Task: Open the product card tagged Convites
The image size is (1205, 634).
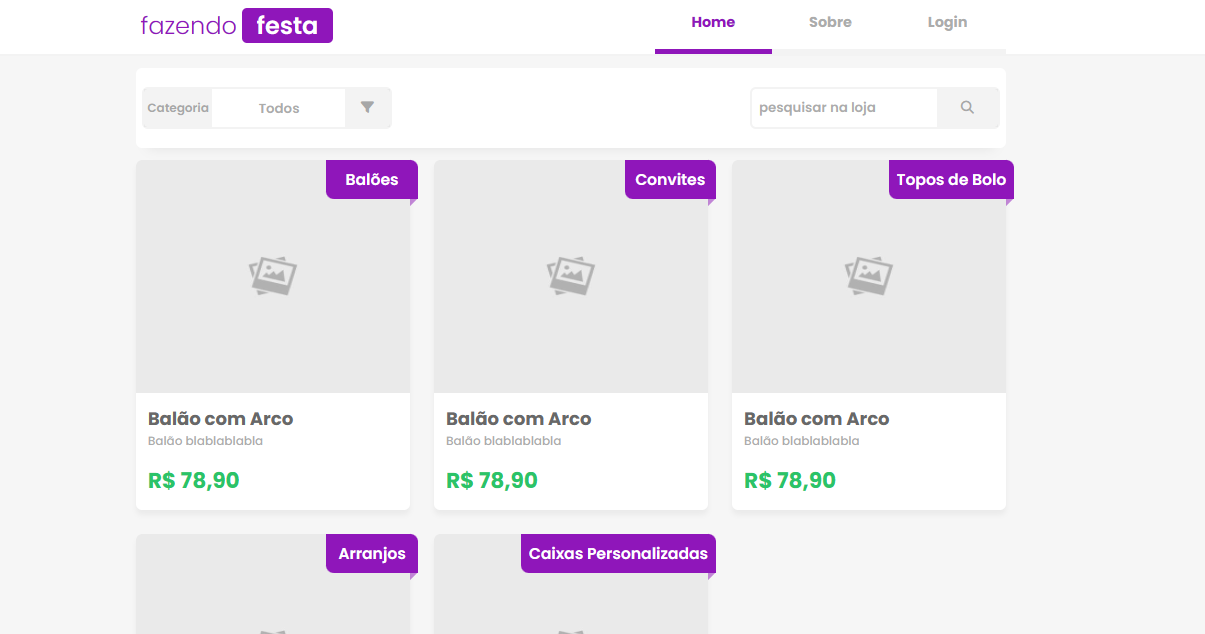Action: click(571, 335)
